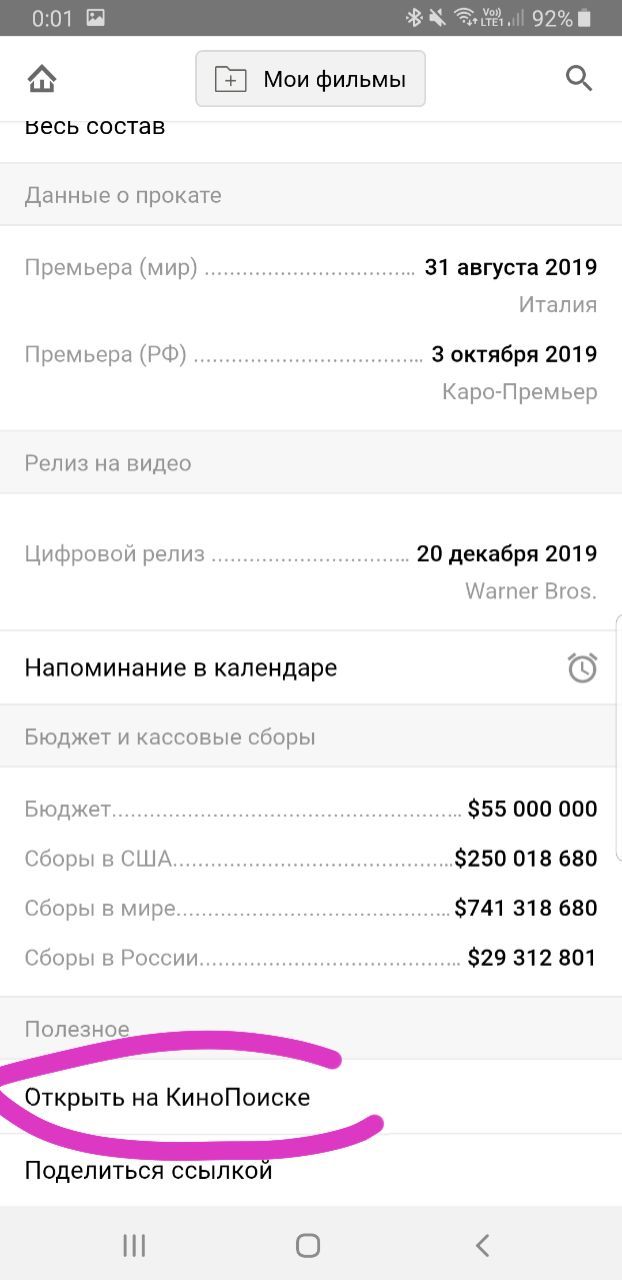622x1280 pixels.
Task: Tap Напоминание в календаре row
Action: [x=311, y=667]
